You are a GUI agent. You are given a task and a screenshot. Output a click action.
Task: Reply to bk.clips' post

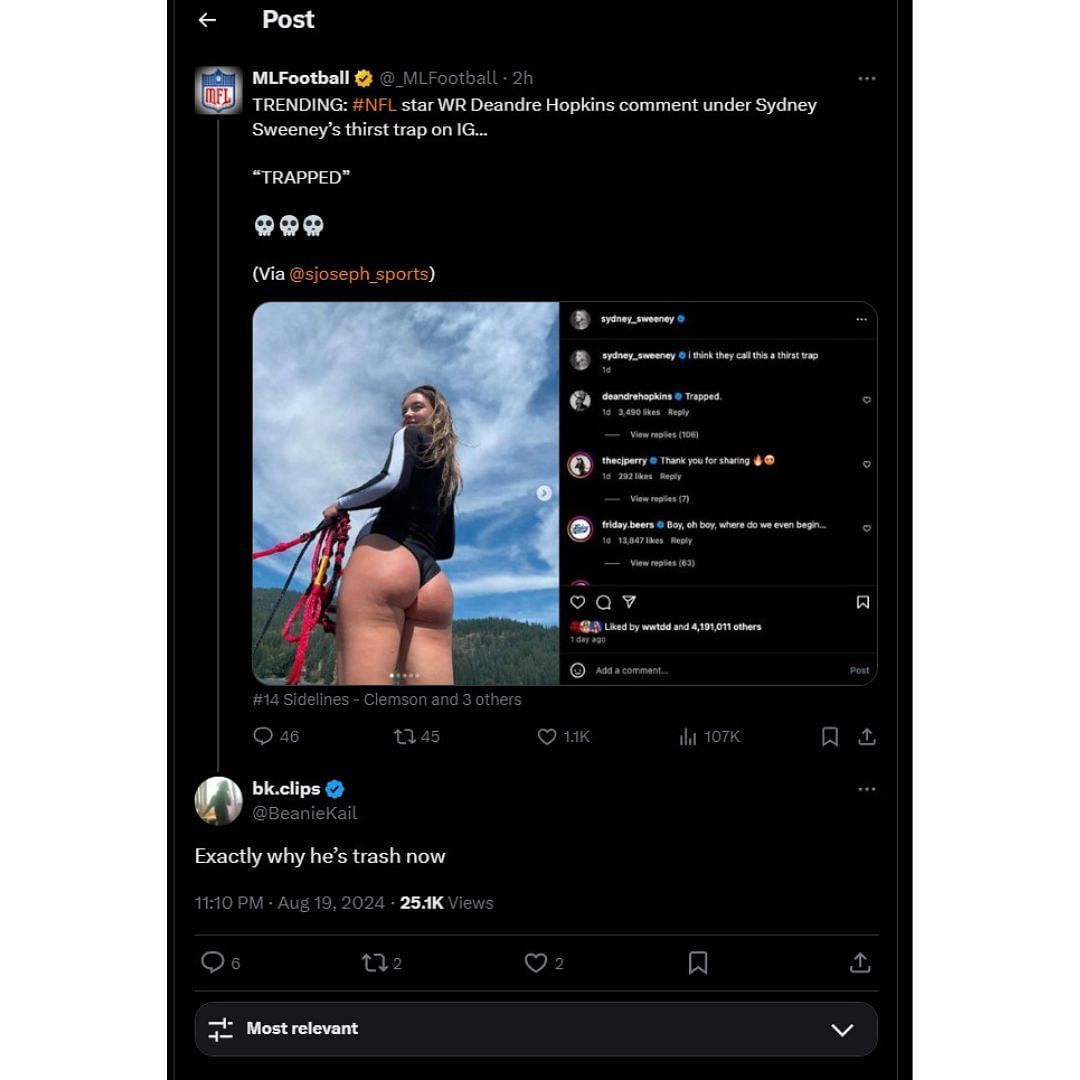tap(212, 962)
